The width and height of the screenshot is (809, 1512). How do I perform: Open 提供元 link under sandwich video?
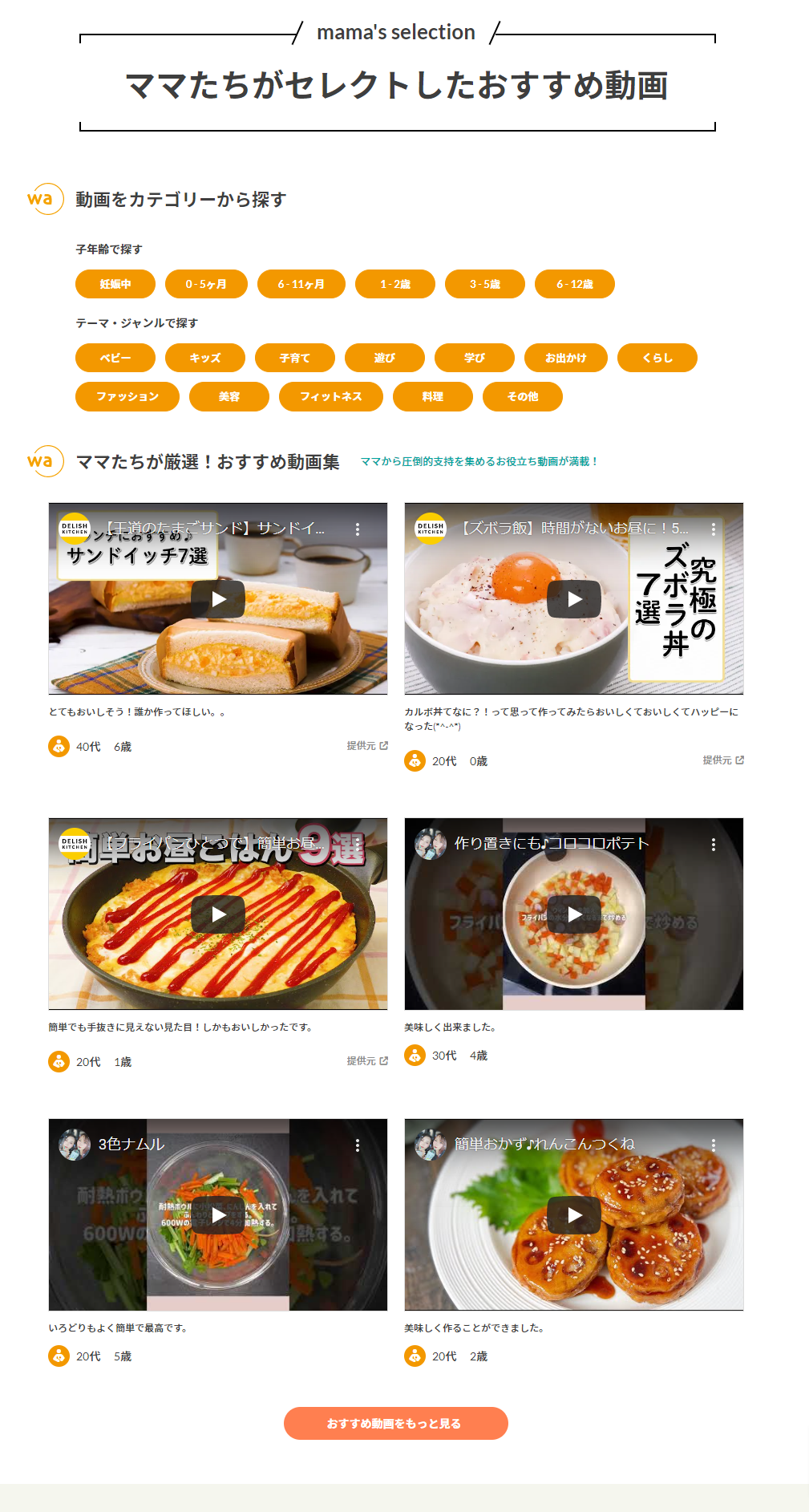367,746
